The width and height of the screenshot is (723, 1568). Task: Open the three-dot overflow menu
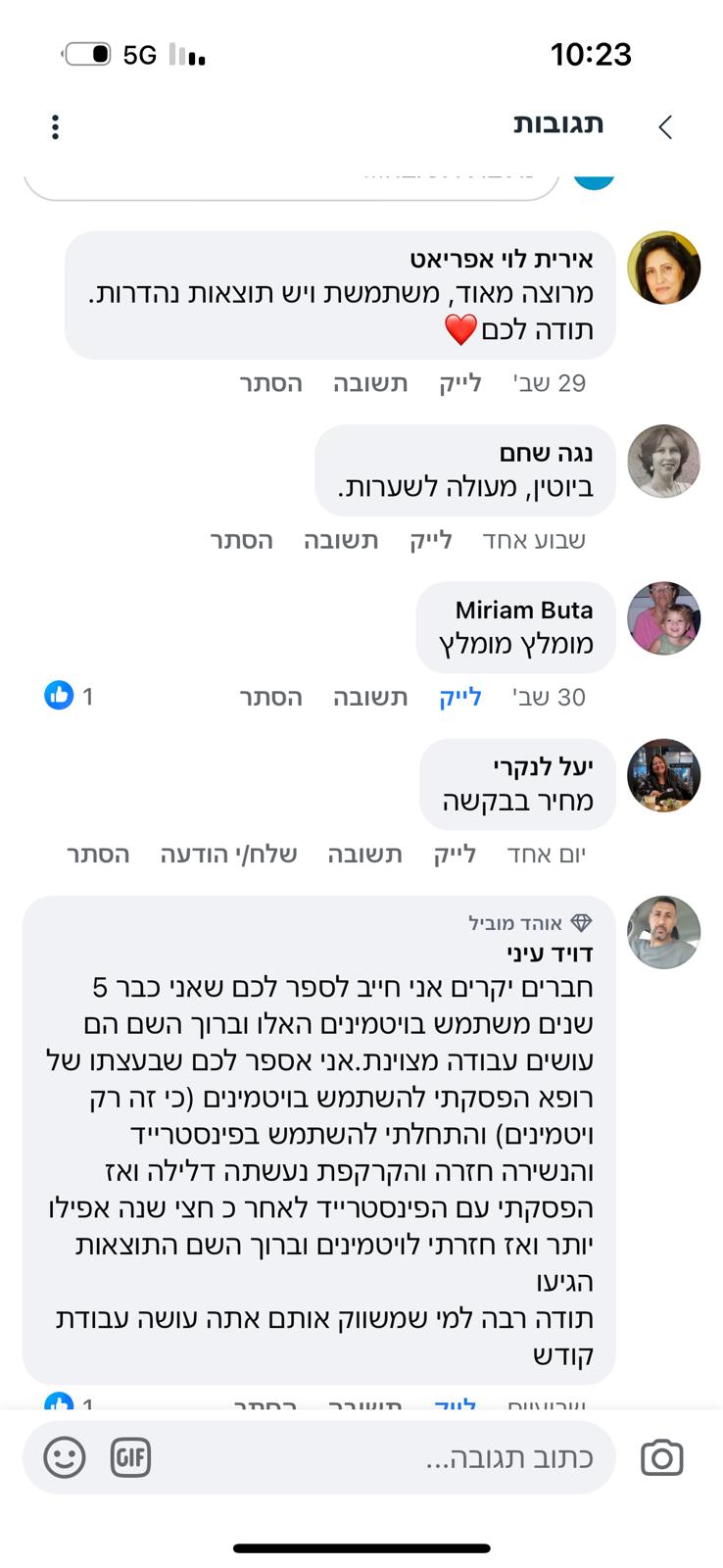[x=55, y=126]
